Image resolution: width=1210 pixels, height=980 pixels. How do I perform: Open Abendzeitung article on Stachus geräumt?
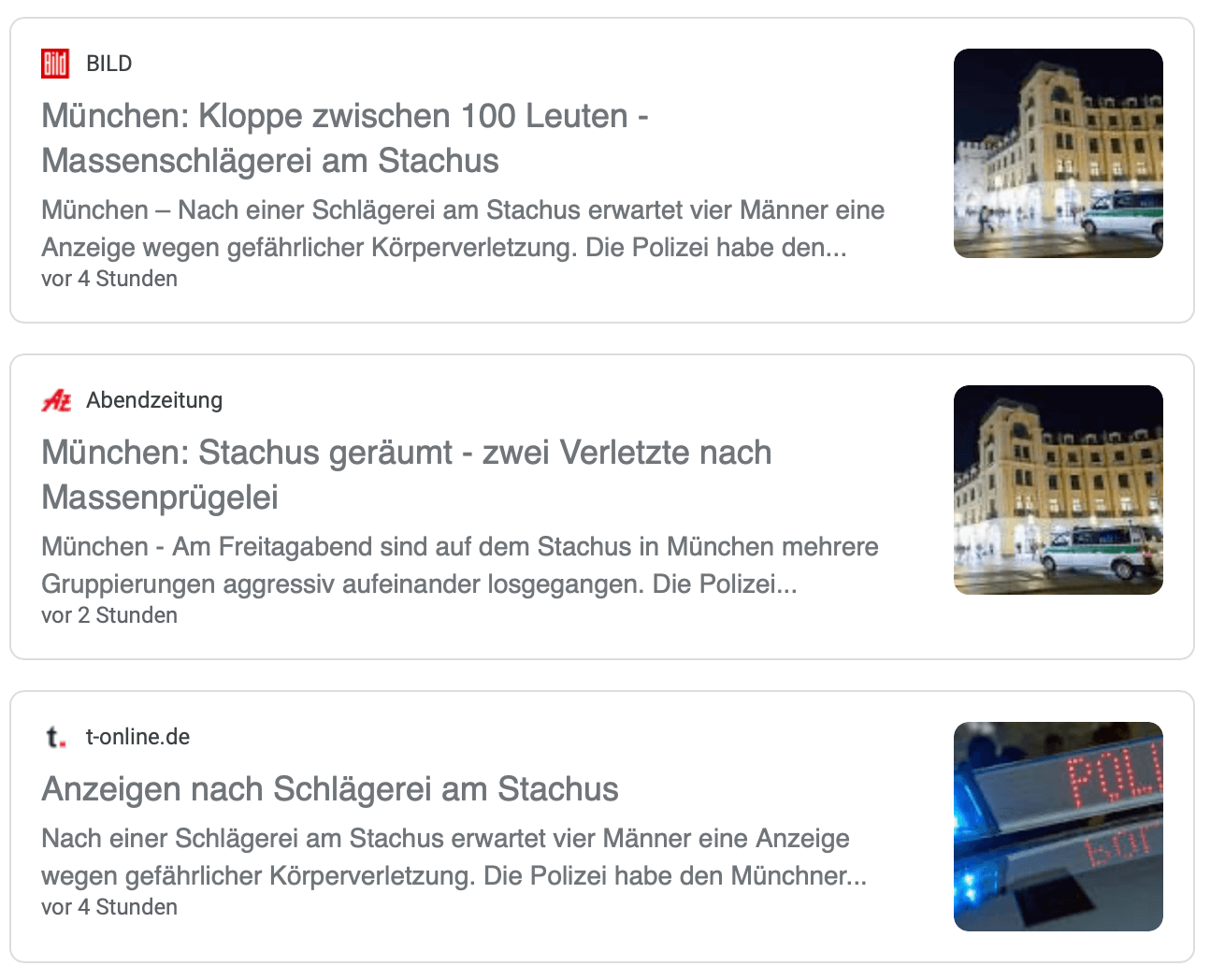[407, 474]
